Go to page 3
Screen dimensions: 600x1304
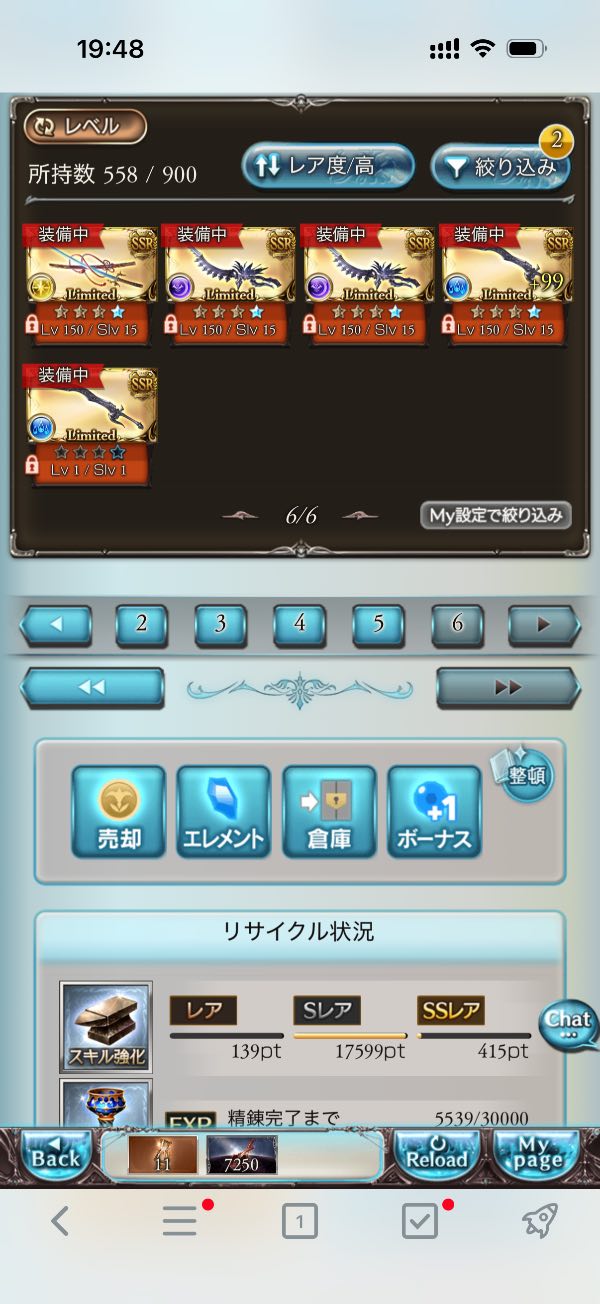220,624
